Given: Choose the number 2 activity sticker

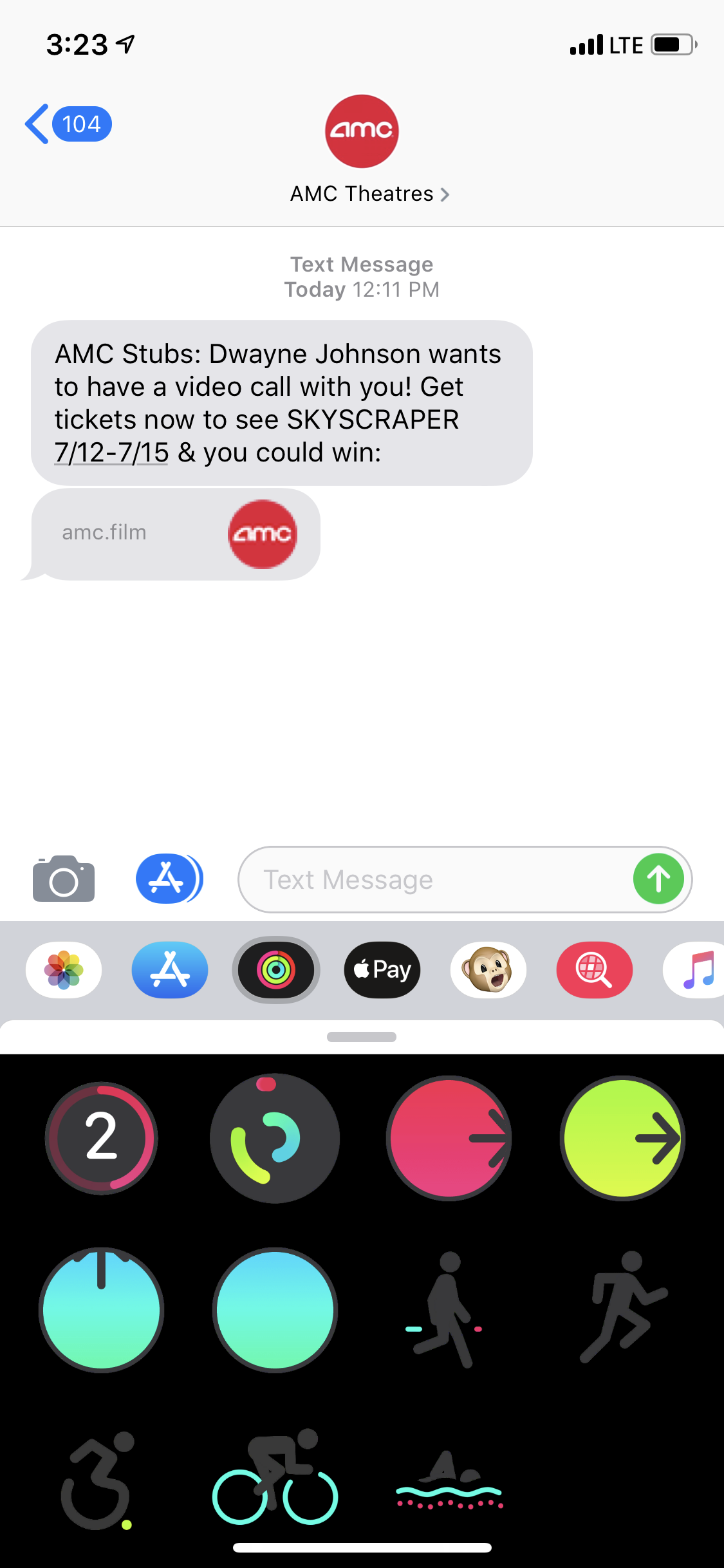Looking at the screenshot, I should pos(101,1138).
